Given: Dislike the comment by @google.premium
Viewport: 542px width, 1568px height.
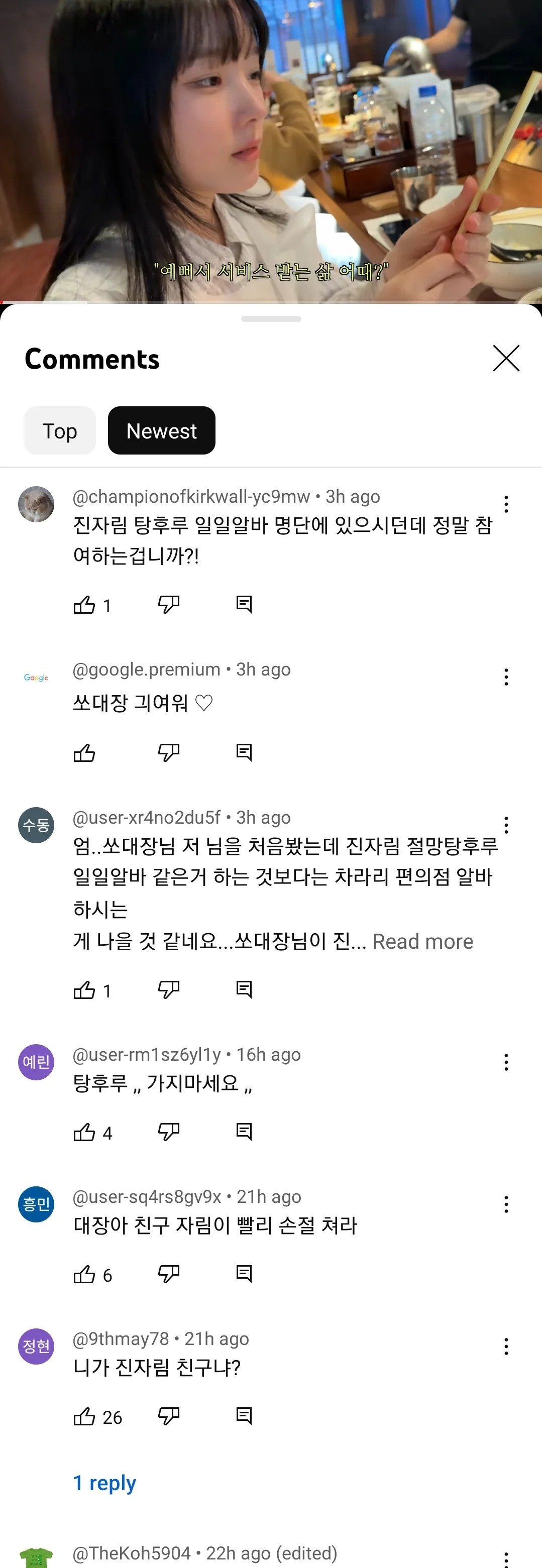Looking at the screenshot, I should point(169,753).
